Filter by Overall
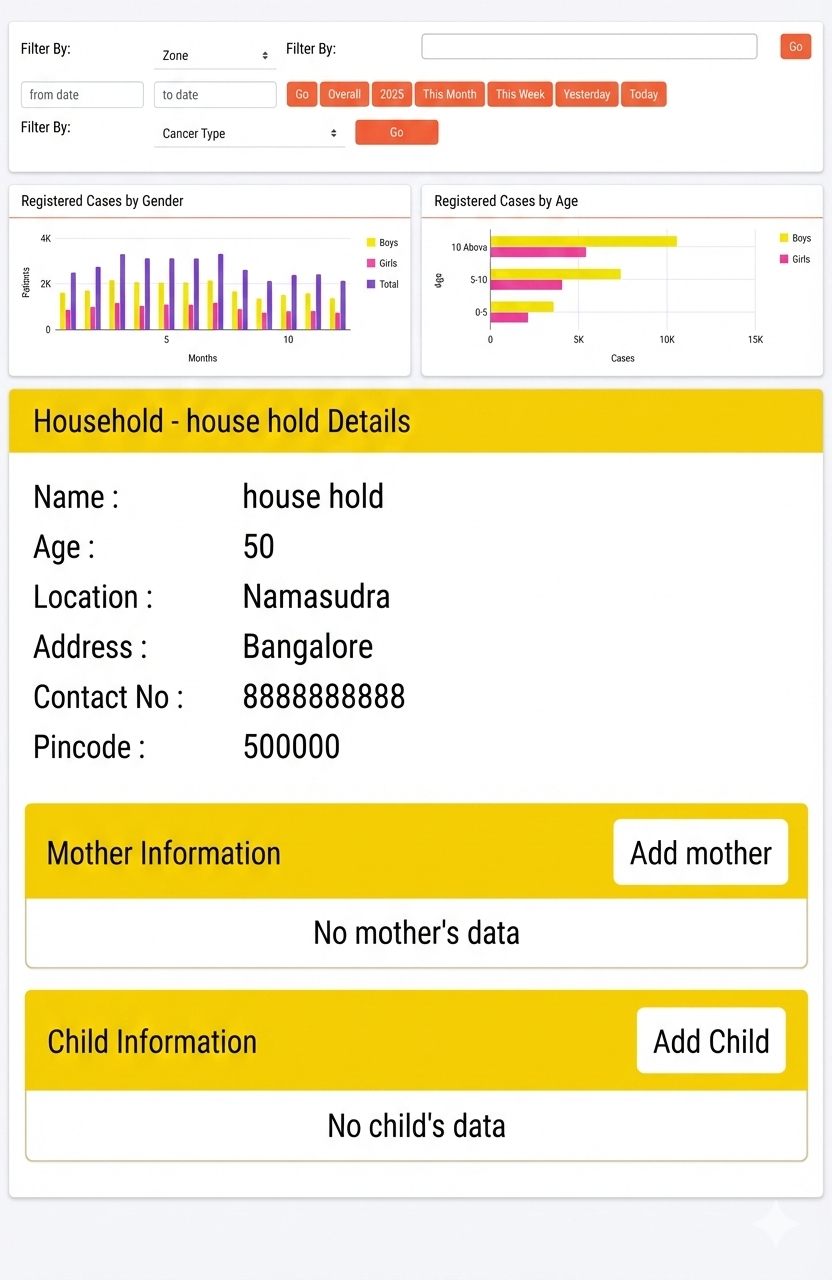The image size is (832, 1280). coord(344,95)
